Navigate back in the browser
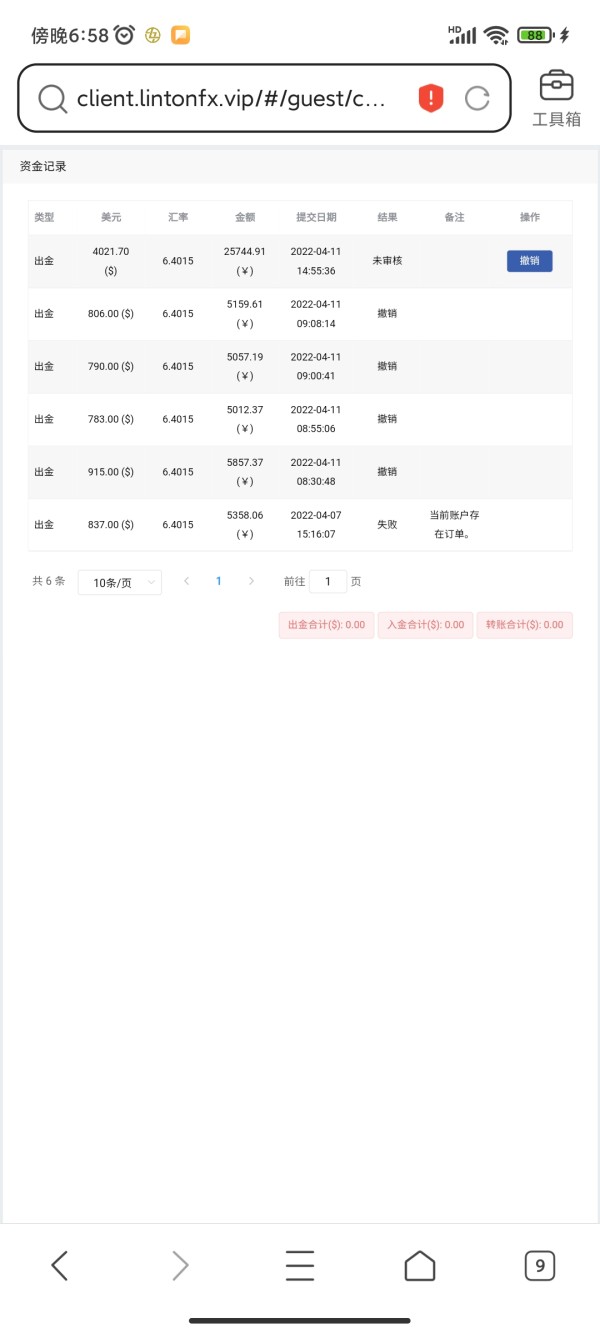Viewport: 600px width, 1333px height. click(60, 1266)
